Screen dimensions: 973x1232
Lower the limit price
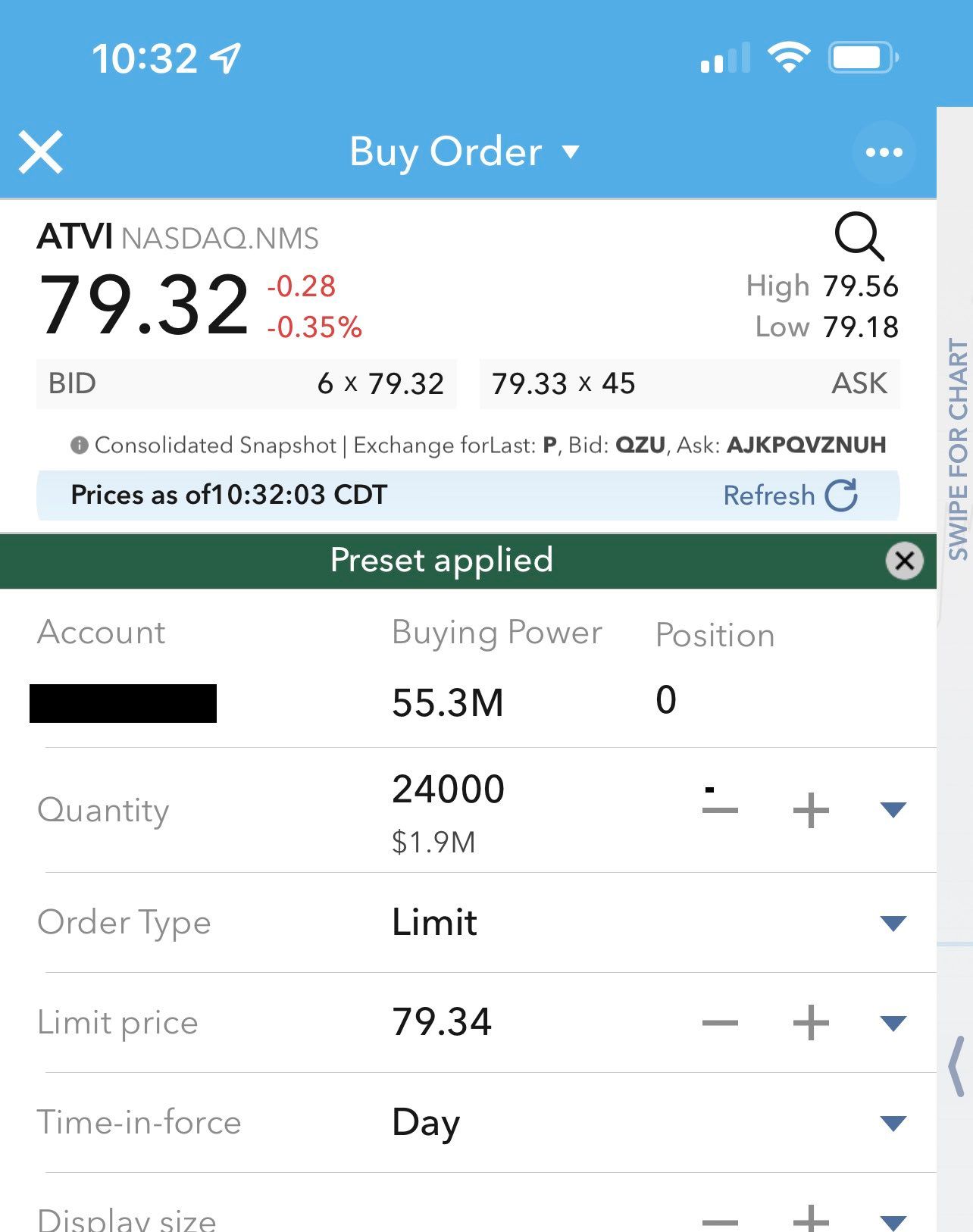pyautogui.click(x=719, y=1023)
